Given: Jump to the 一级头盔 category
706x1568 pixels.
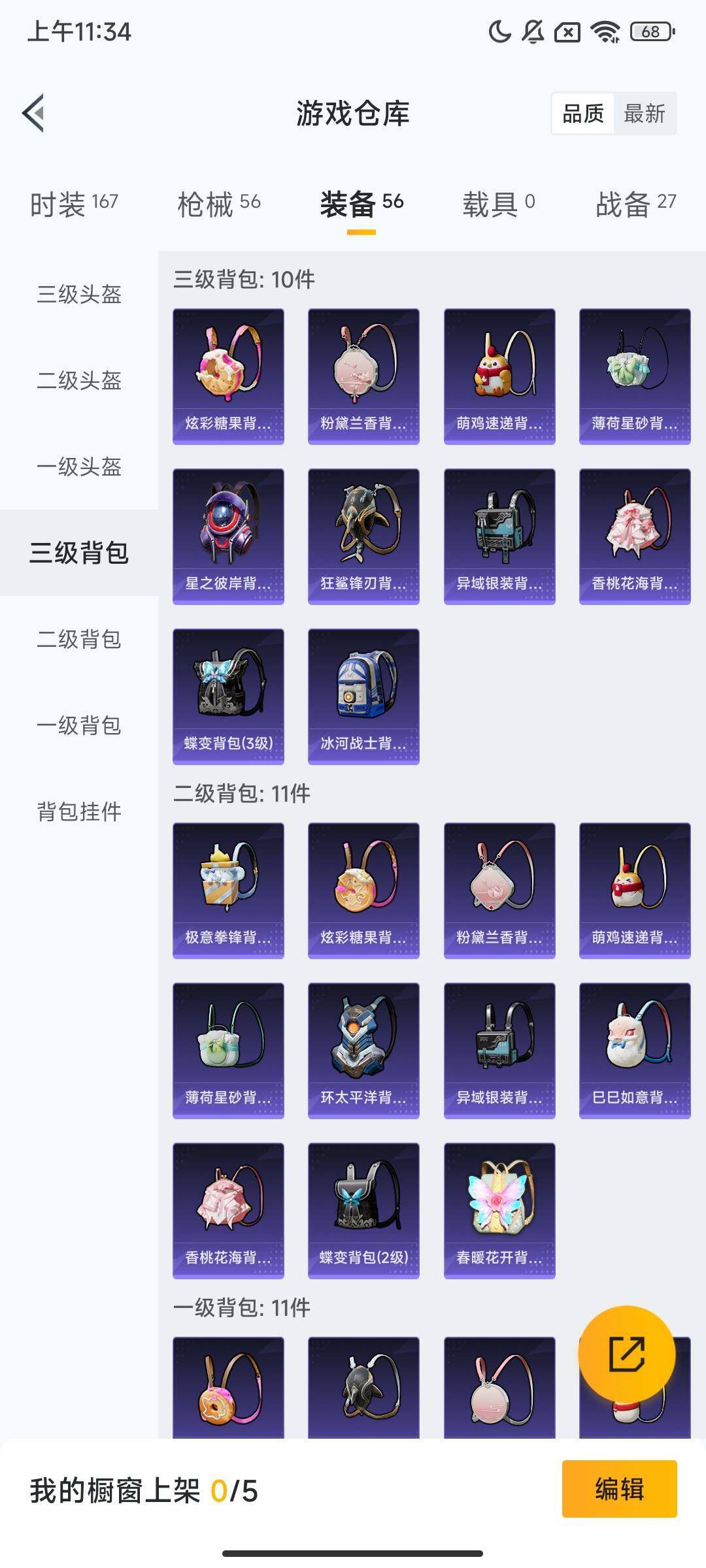Looking at the screenshot, I should tap(79, 466).
